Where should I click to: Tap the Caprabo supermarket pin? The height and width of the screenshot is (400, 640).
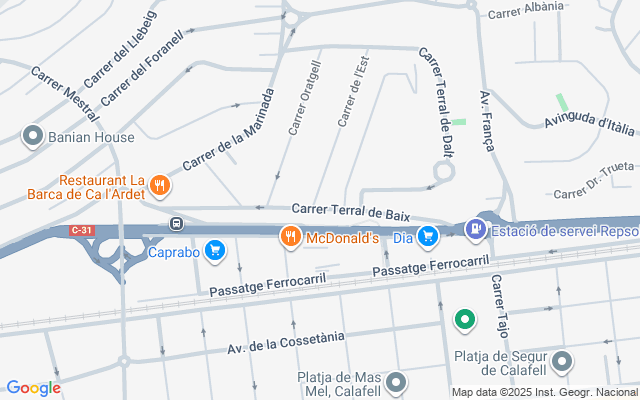[x=213, y=250]
